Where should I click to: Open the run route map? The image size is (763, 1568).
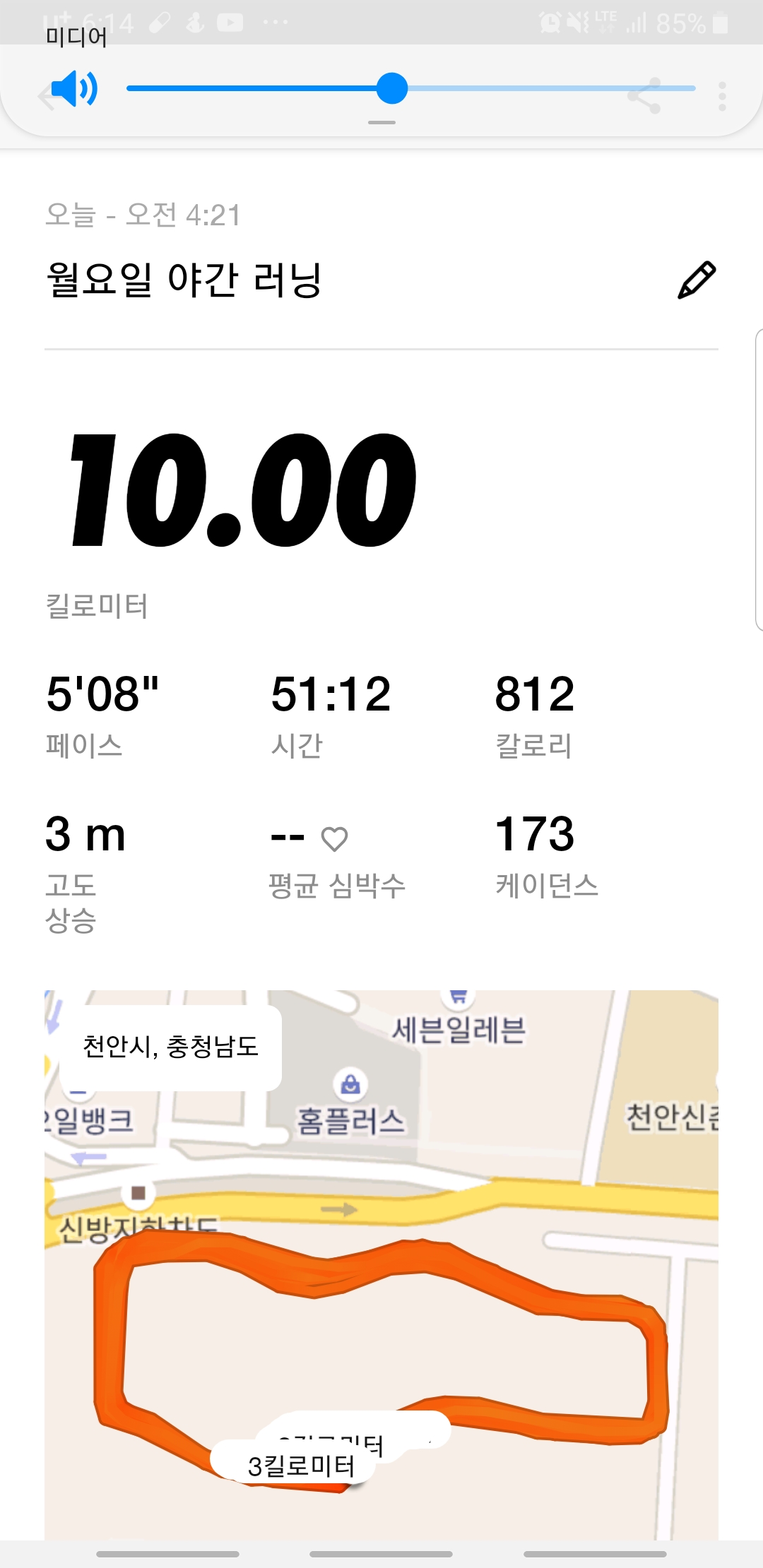coord(381,1264)
